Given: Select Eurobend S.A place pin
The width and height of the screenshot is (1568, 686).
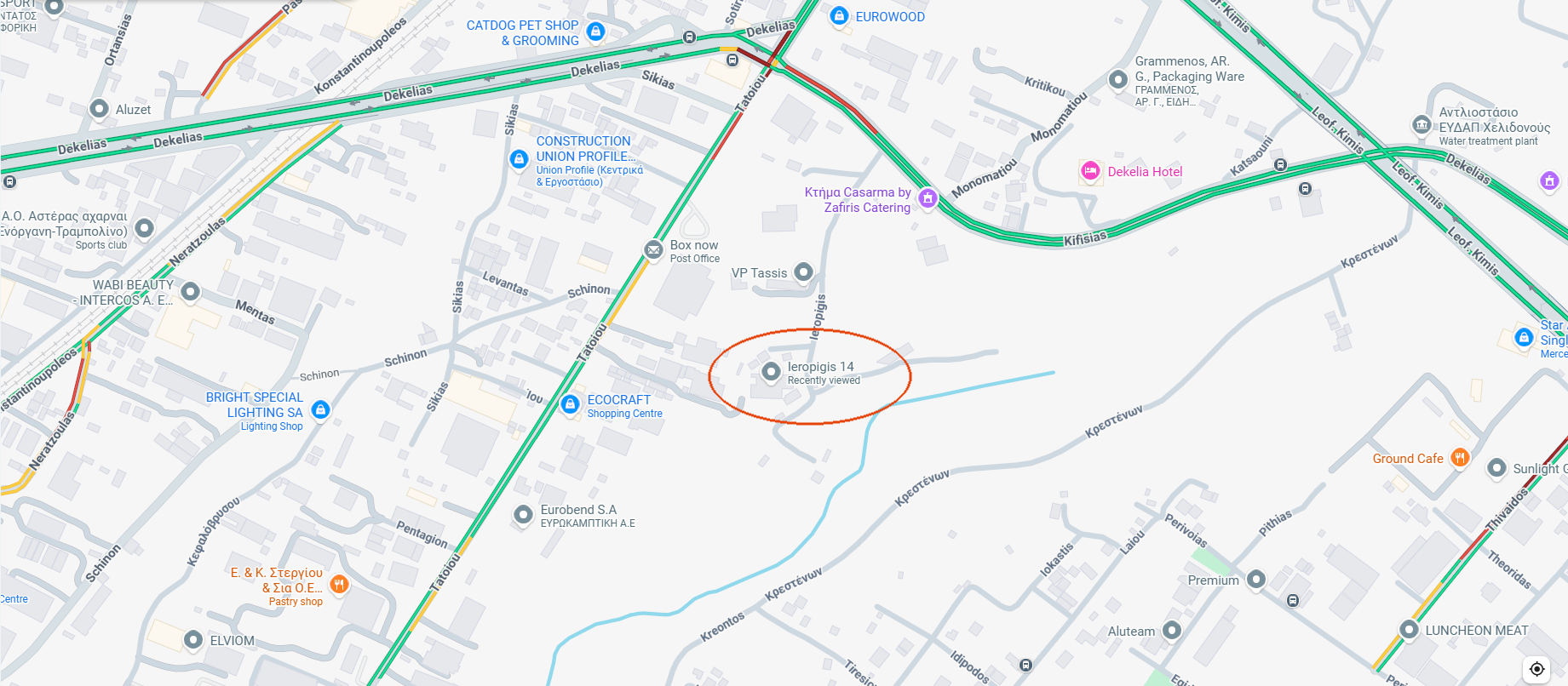Looking at the screenshot, I should [x=523, y=514].
